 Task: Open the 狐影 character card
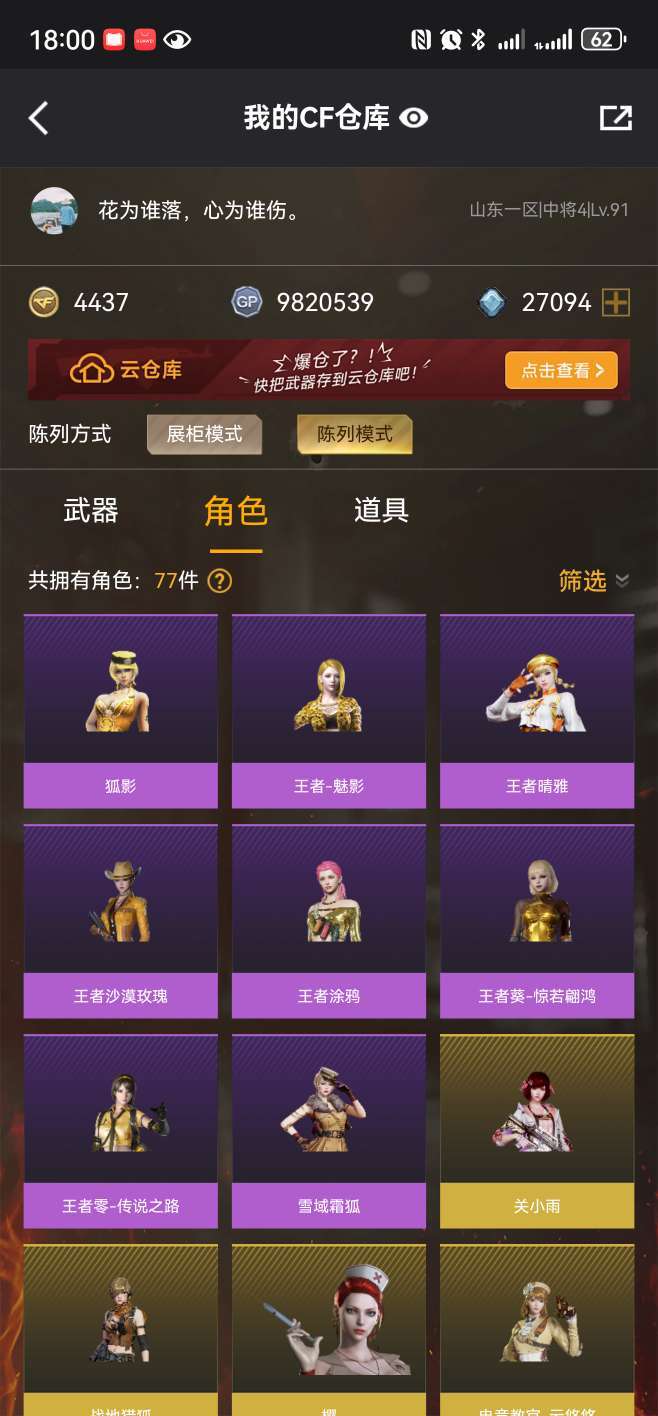tap(121, 711)
